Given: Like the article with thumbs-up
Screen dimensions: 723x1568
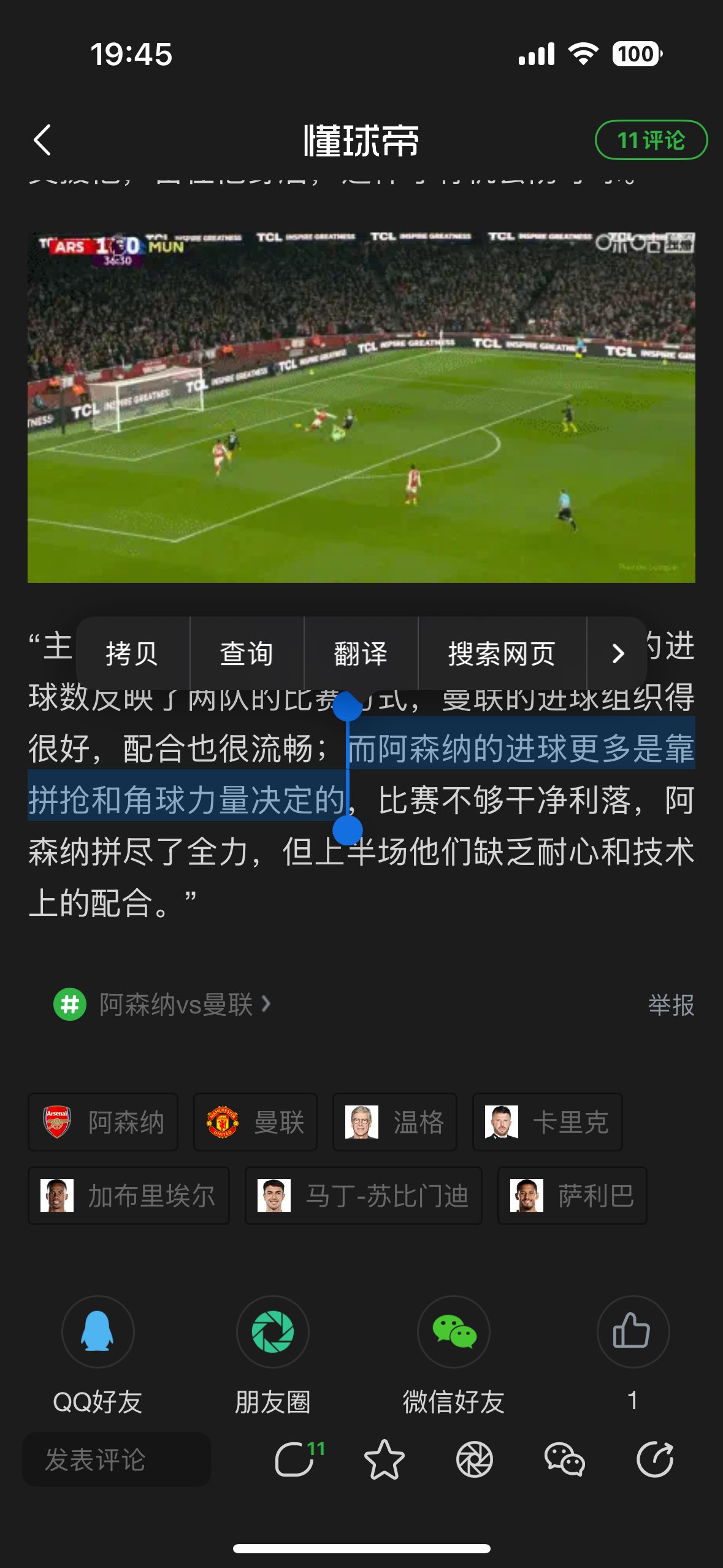Looking at the screenshot, I should [632, 1332].
